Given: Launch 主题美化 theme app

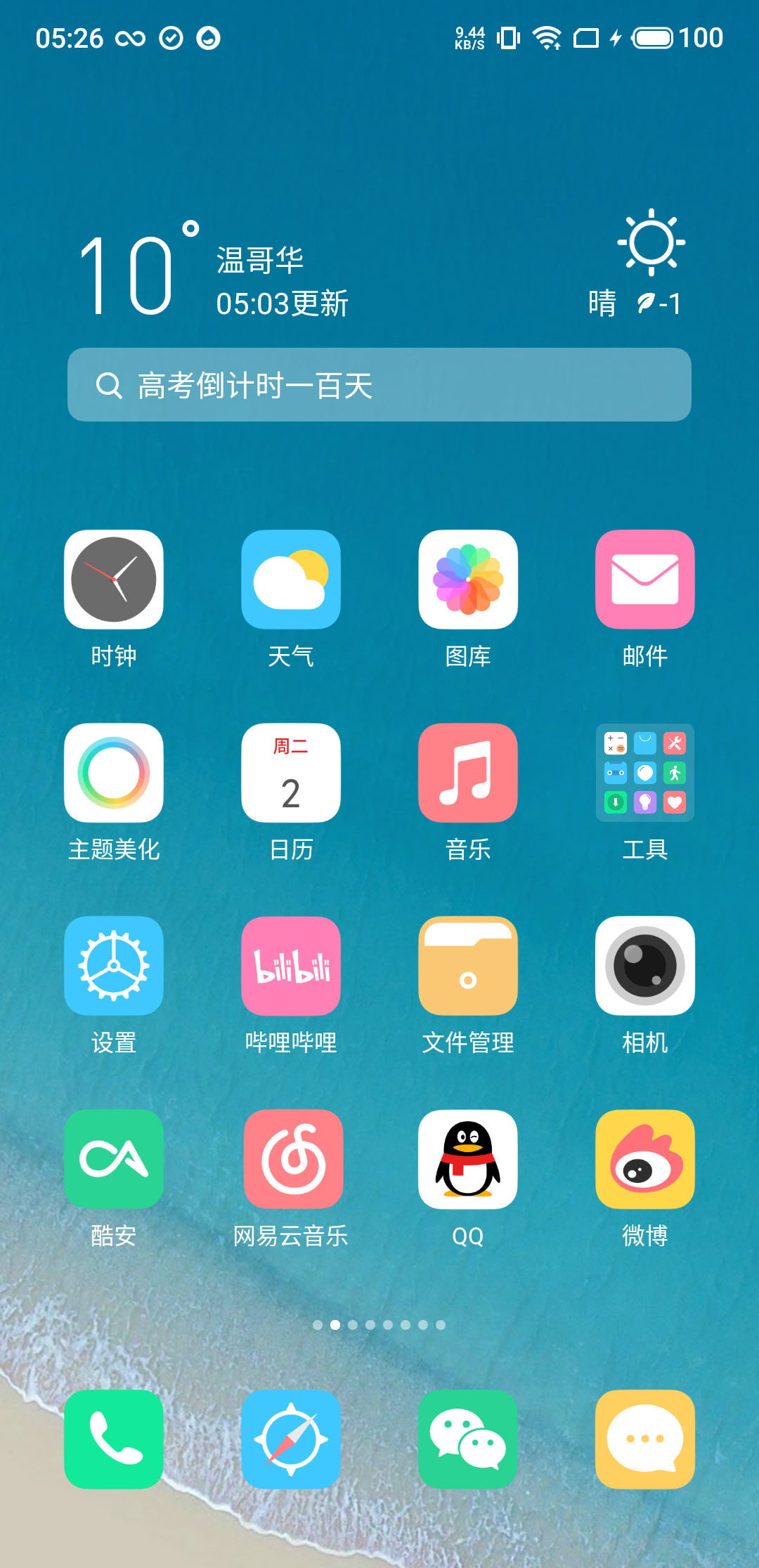Looking at the screenshot, I should 114,773.
